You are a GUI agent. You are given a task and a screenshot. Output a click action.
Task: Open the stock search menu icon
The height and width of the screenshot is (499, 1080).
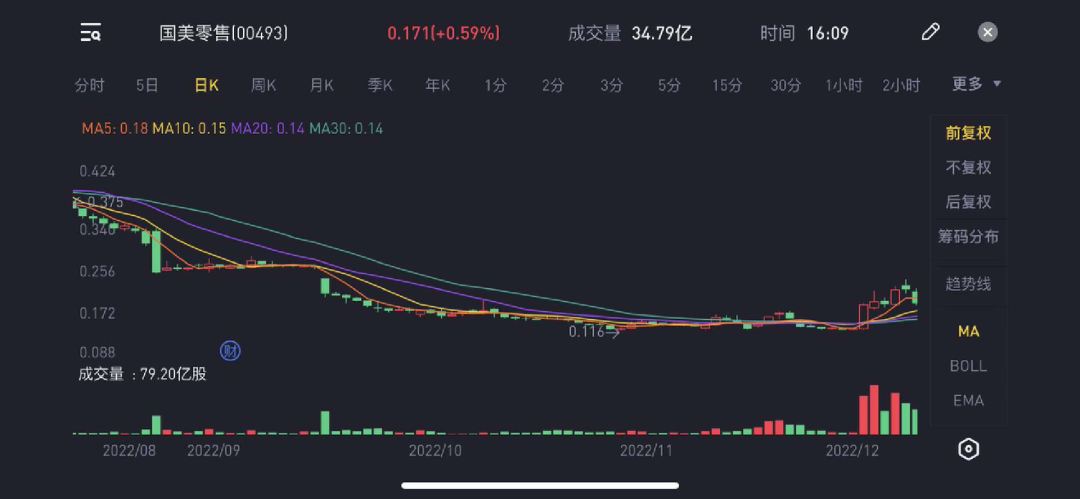pyautogui.click(x=91, y=33)
